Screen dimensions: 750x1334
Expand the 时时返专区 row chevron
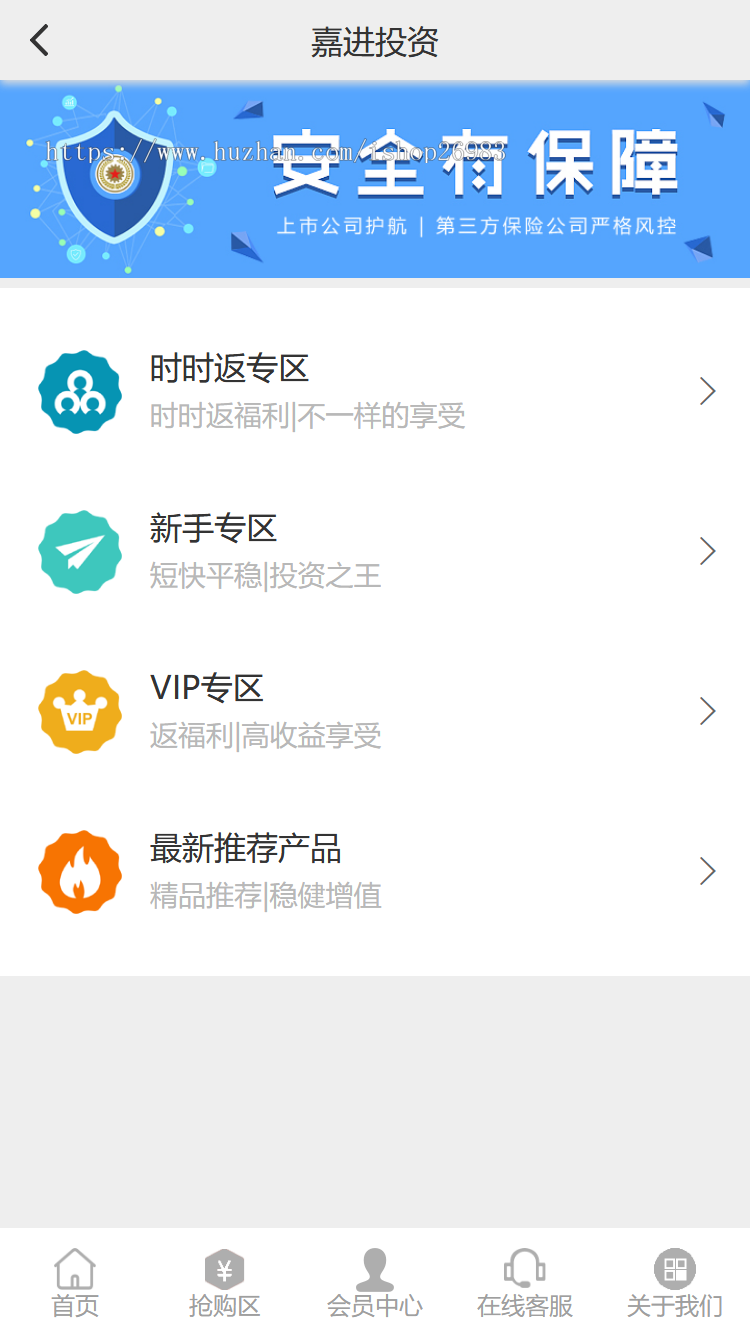coord(707,390)
